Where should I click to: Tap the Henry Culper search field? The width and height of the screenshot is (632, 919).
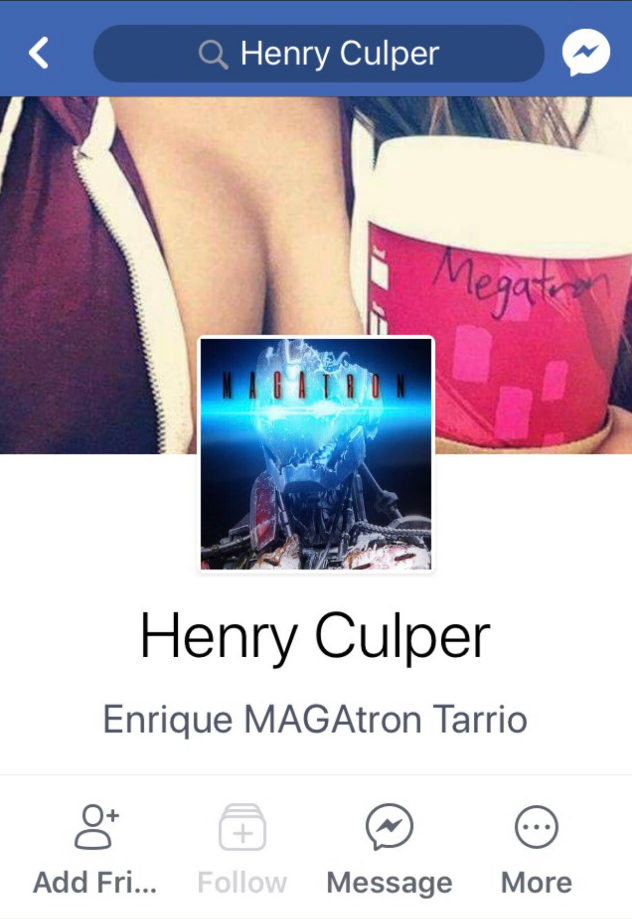point(318,54)
